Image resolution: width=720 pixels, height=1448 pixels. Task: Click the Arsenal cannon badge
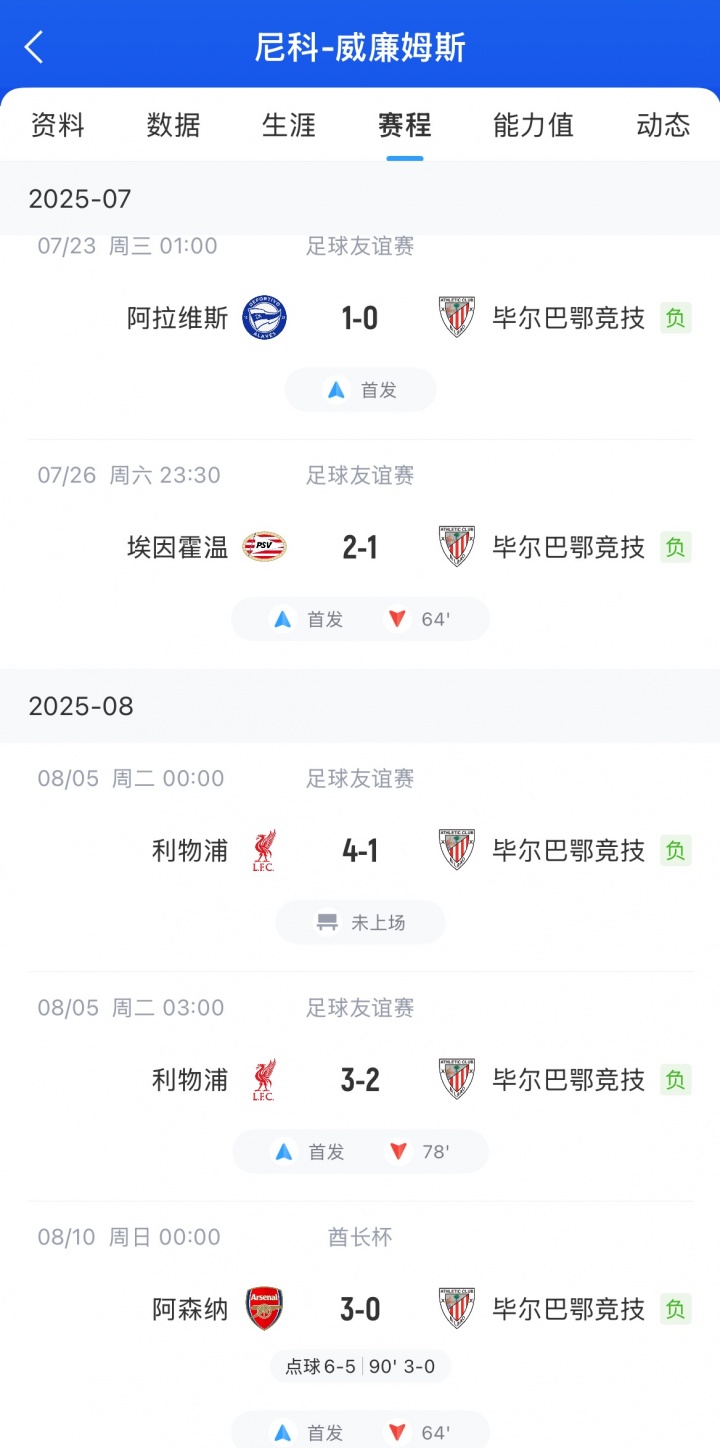point(264,1307)
